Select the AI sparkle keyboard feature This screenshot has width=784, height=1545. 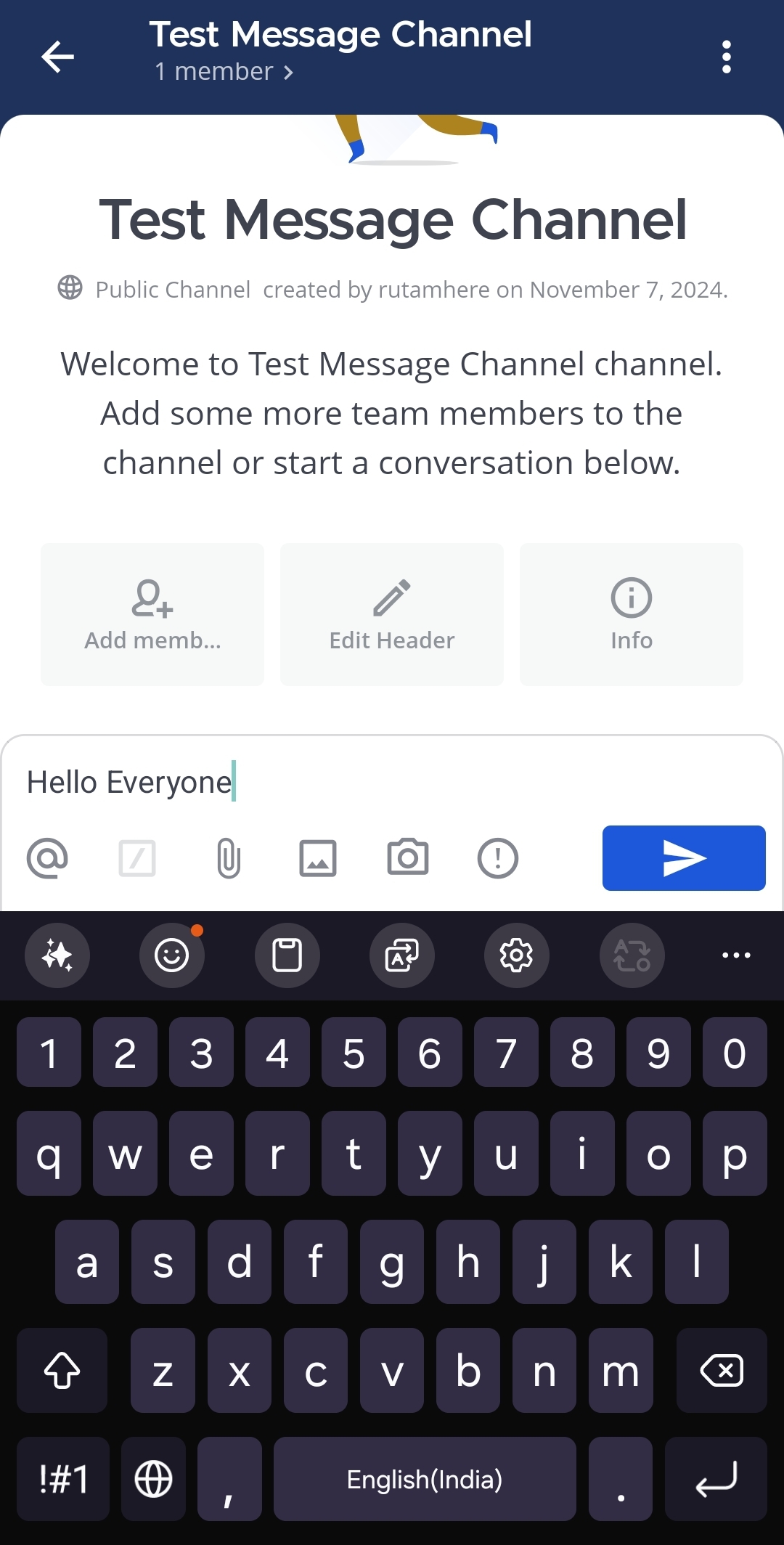[x=57, y=955]
